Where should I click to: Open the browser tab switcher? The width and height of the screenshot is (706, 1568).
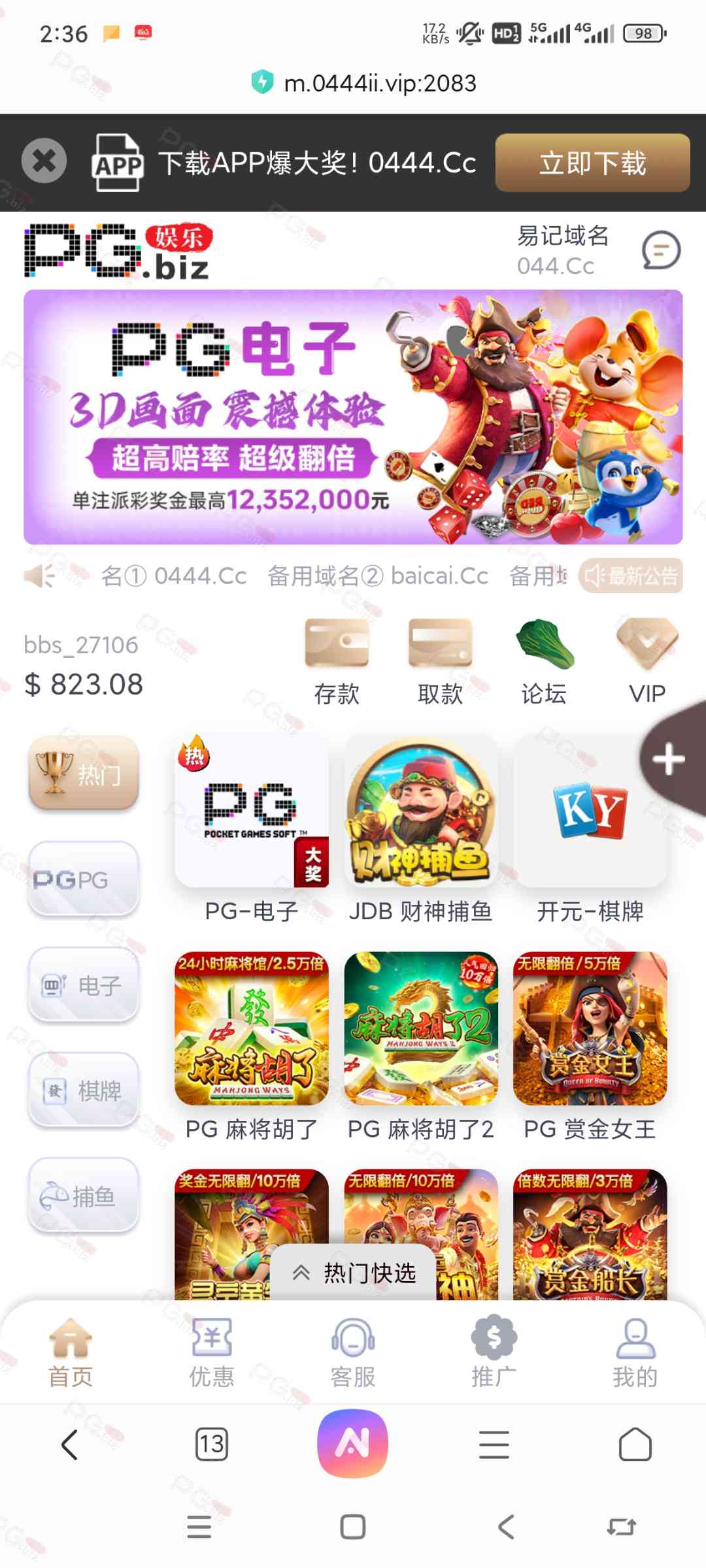pos(212,1444)
